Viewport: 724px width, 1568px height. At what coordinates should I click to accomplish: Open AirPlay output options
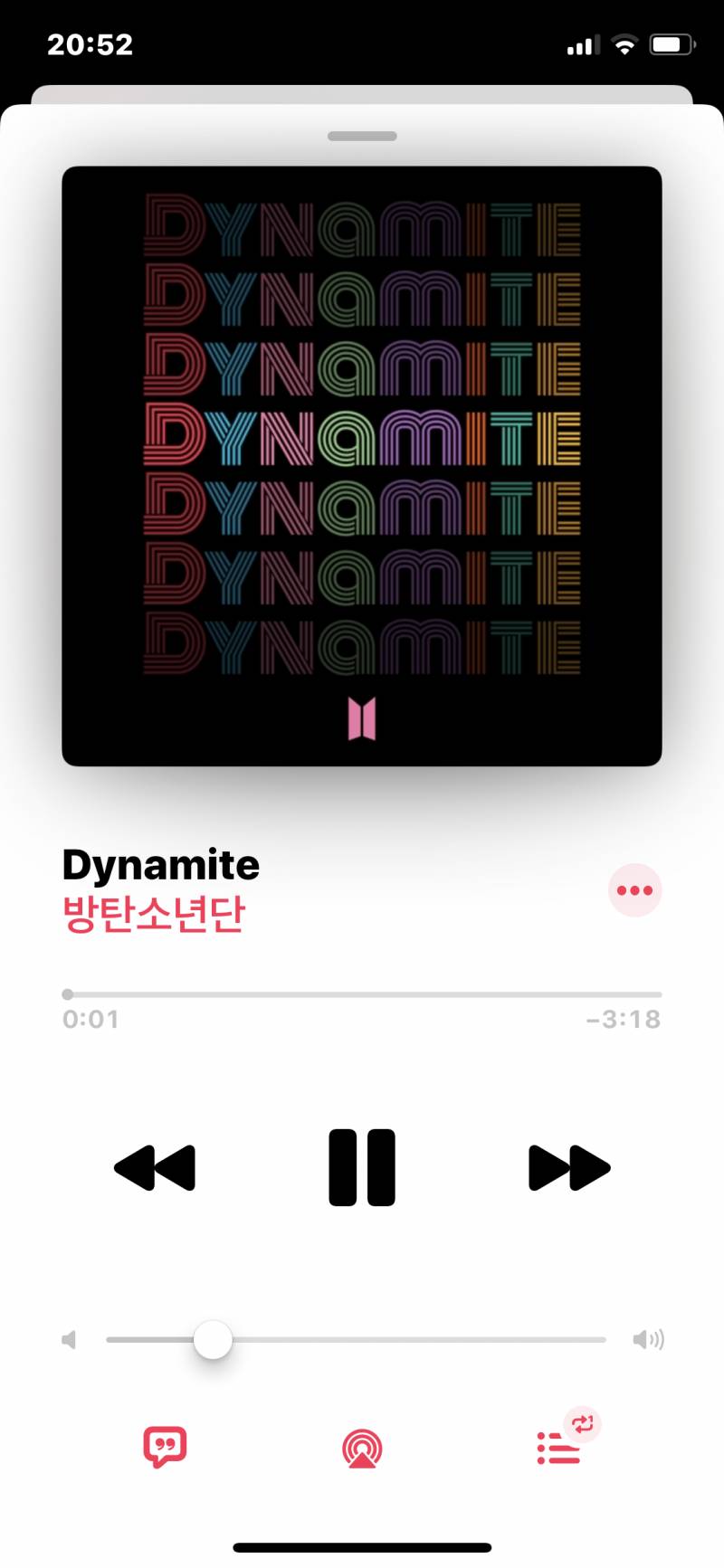pyautogui.click(x=362, y=1448)
